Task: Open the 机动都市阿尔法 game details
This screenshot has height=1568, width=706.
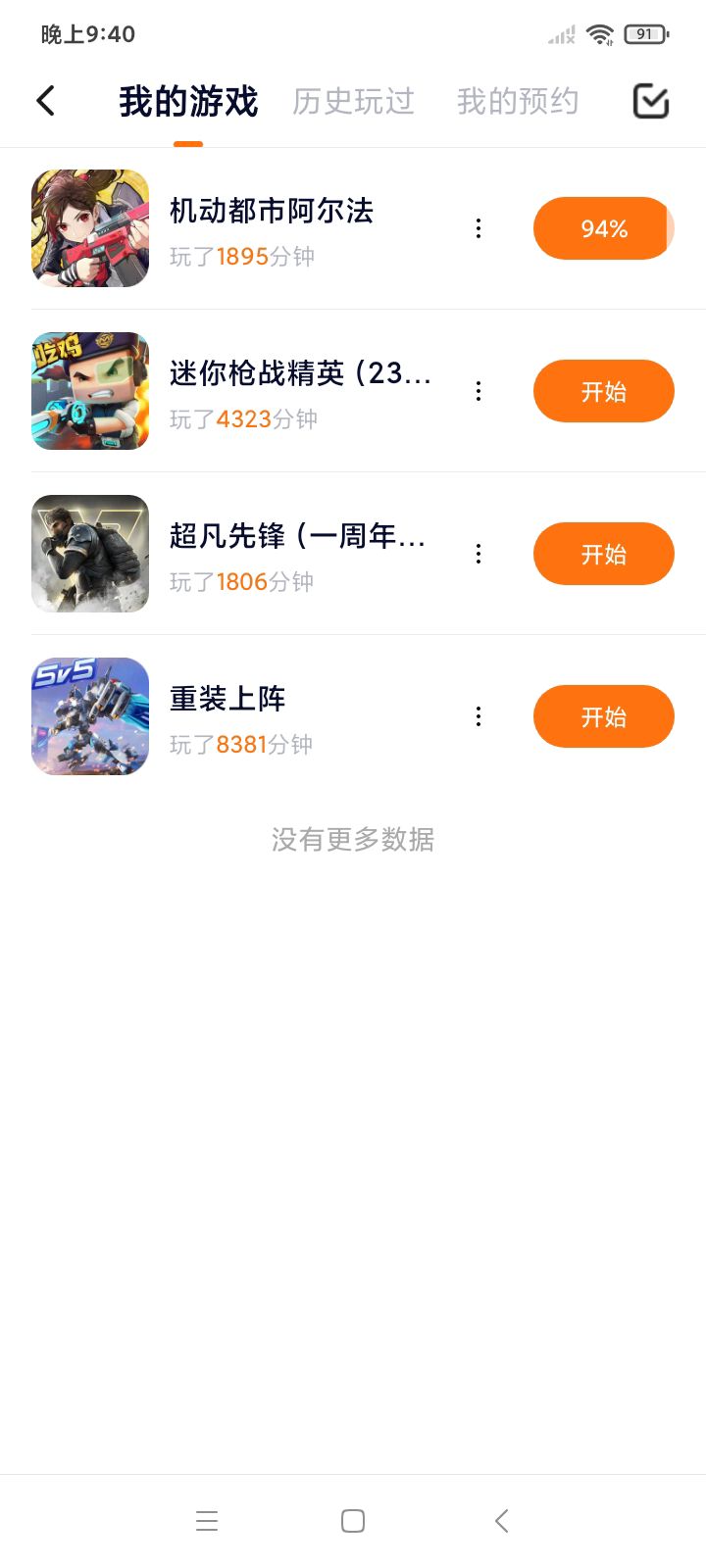Action: click(271, 212)
